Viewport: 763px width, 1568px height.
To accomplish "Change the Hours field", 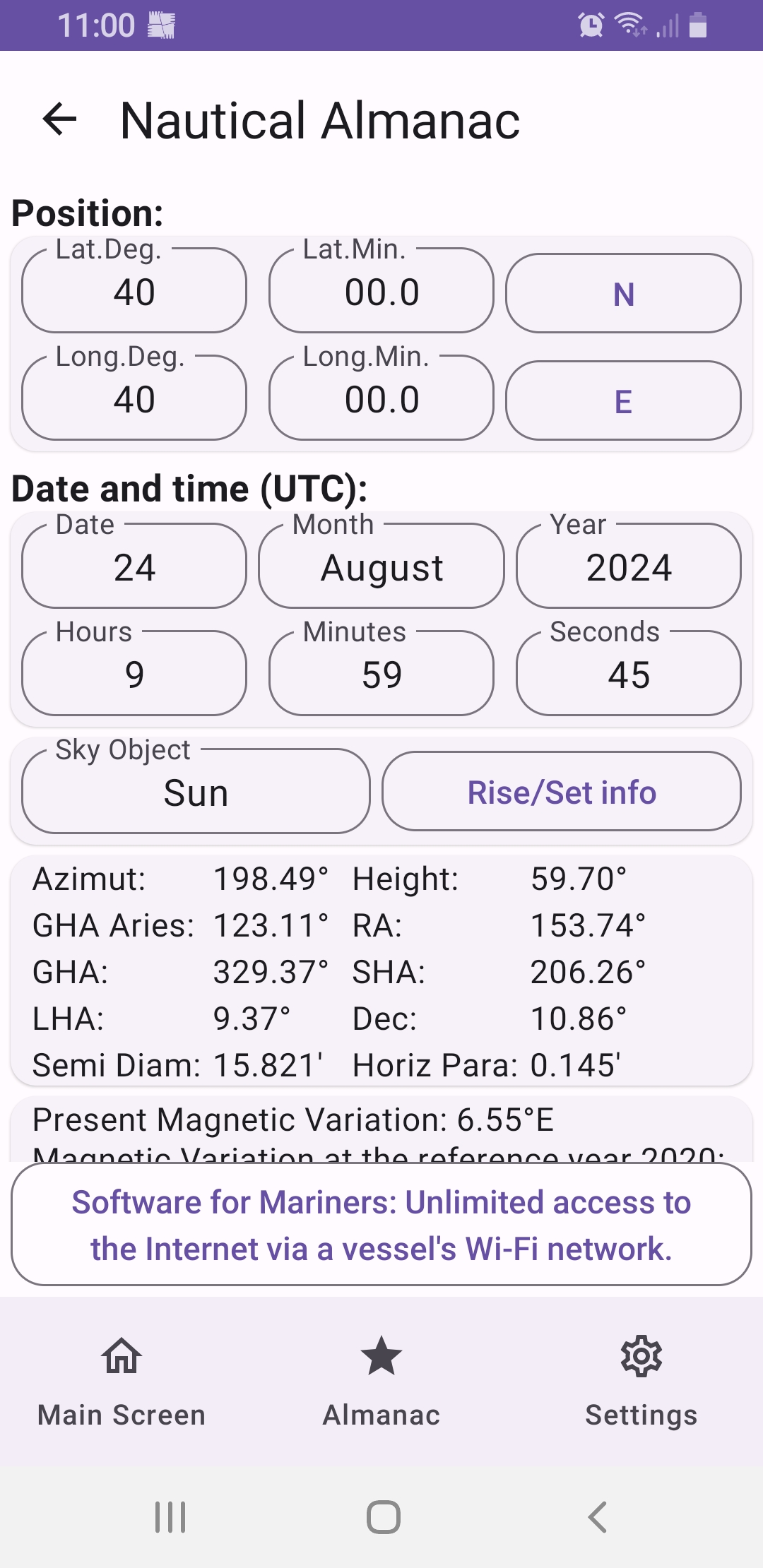I will pyautogui.click(x=134, y=675).
